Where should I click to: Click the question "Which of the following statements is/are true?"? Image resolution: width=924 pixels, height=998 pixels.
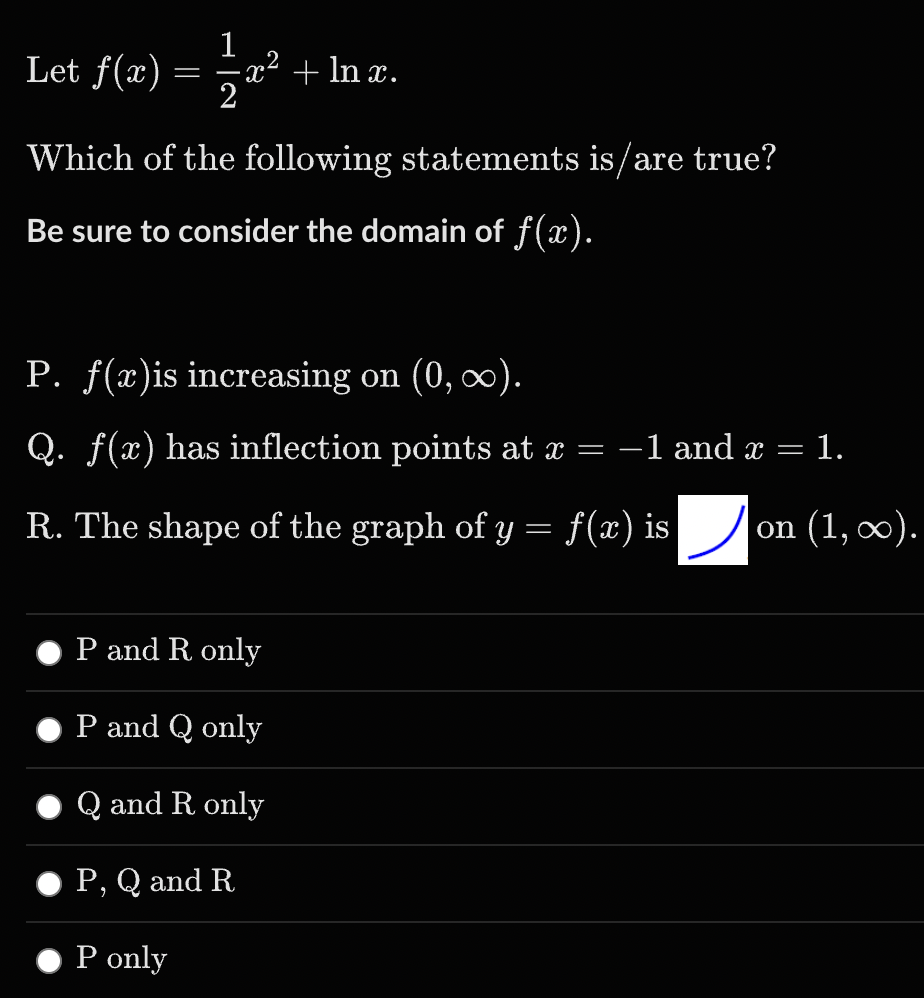tap(400, 158)
